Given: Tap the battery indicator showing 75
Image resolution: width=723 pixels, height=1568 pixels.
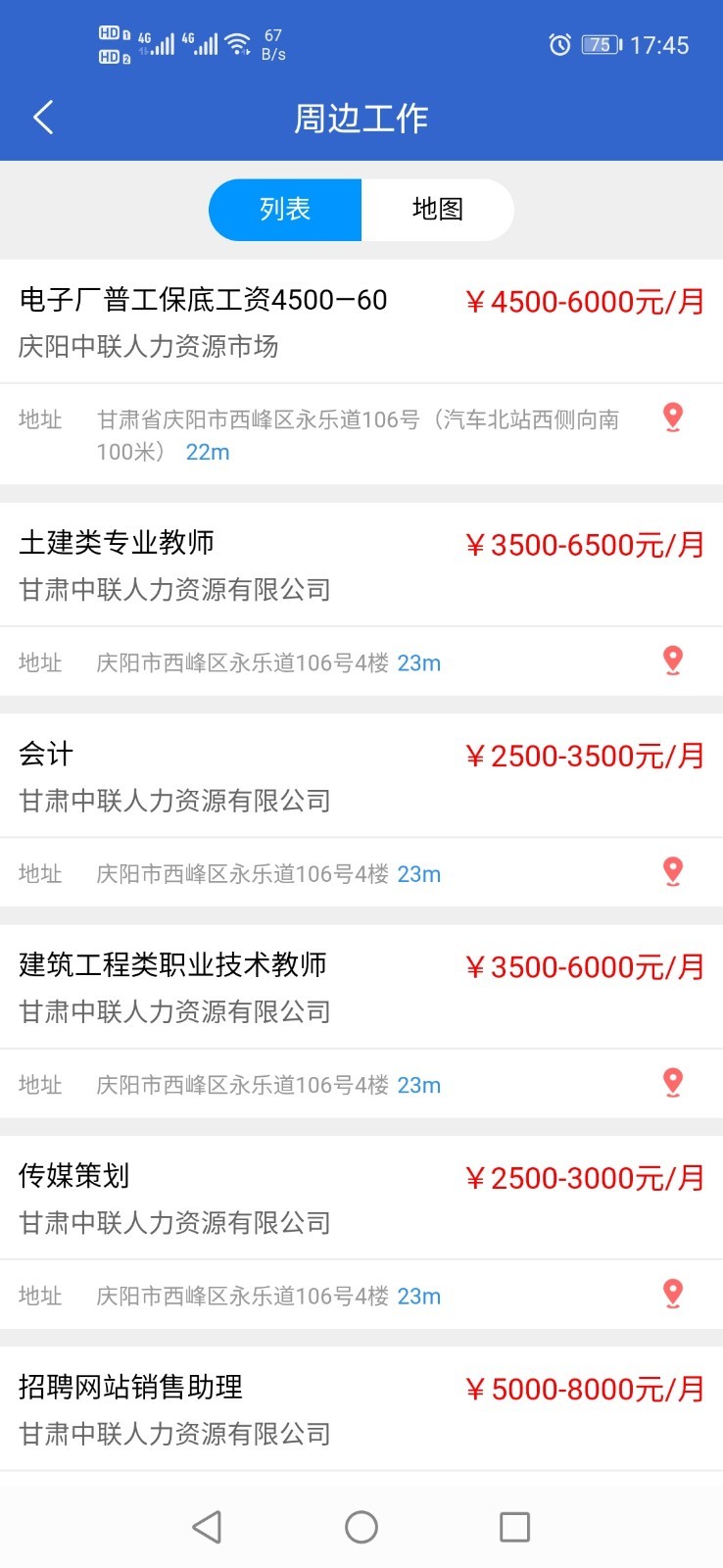Looking at the screenshot, I should tap(601, 44).
